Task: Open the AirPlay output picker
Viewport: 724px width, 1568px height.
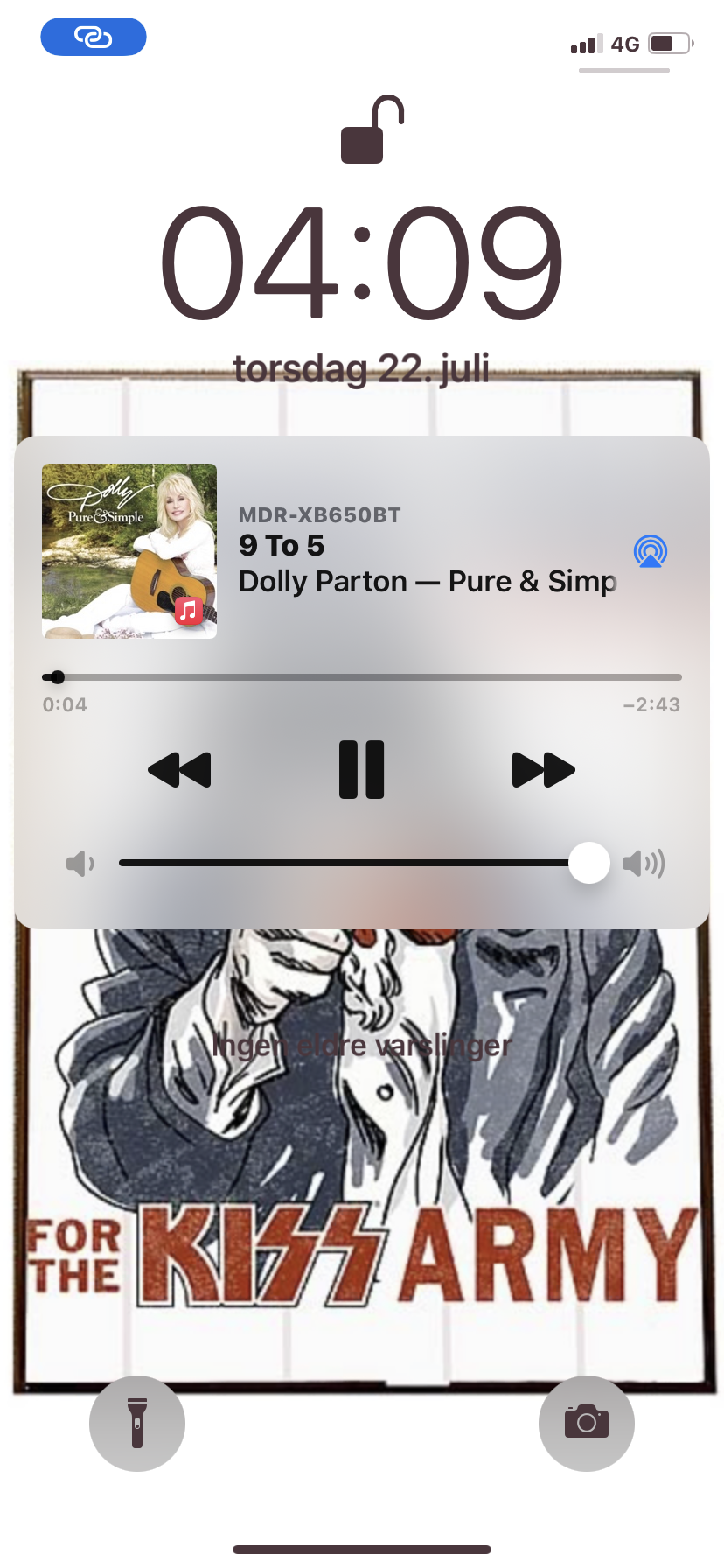Action: click(x=650, y=551)
